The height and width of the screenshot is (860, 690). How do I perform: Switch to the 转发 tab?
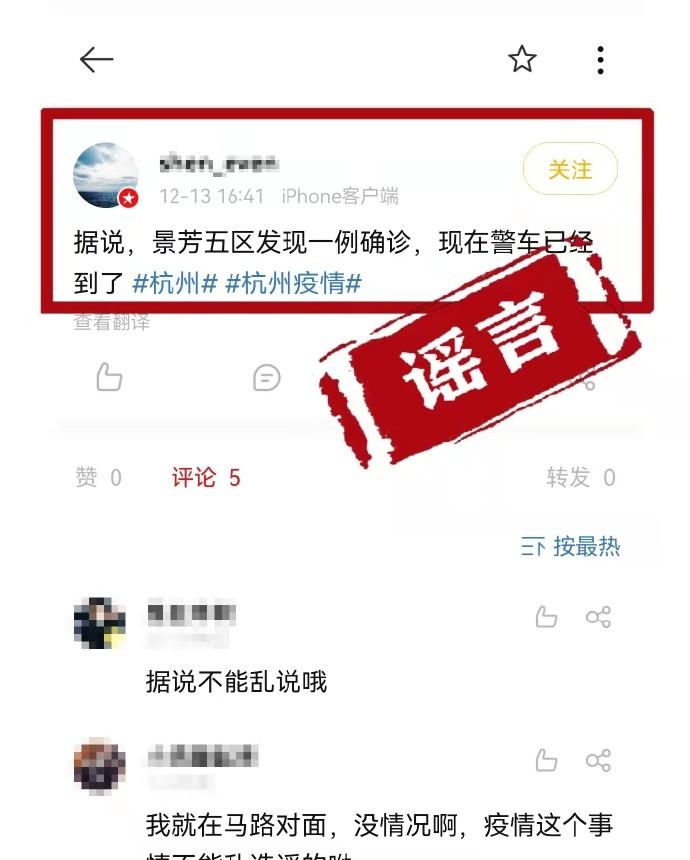pyautogui.click(x=580, y=478)
